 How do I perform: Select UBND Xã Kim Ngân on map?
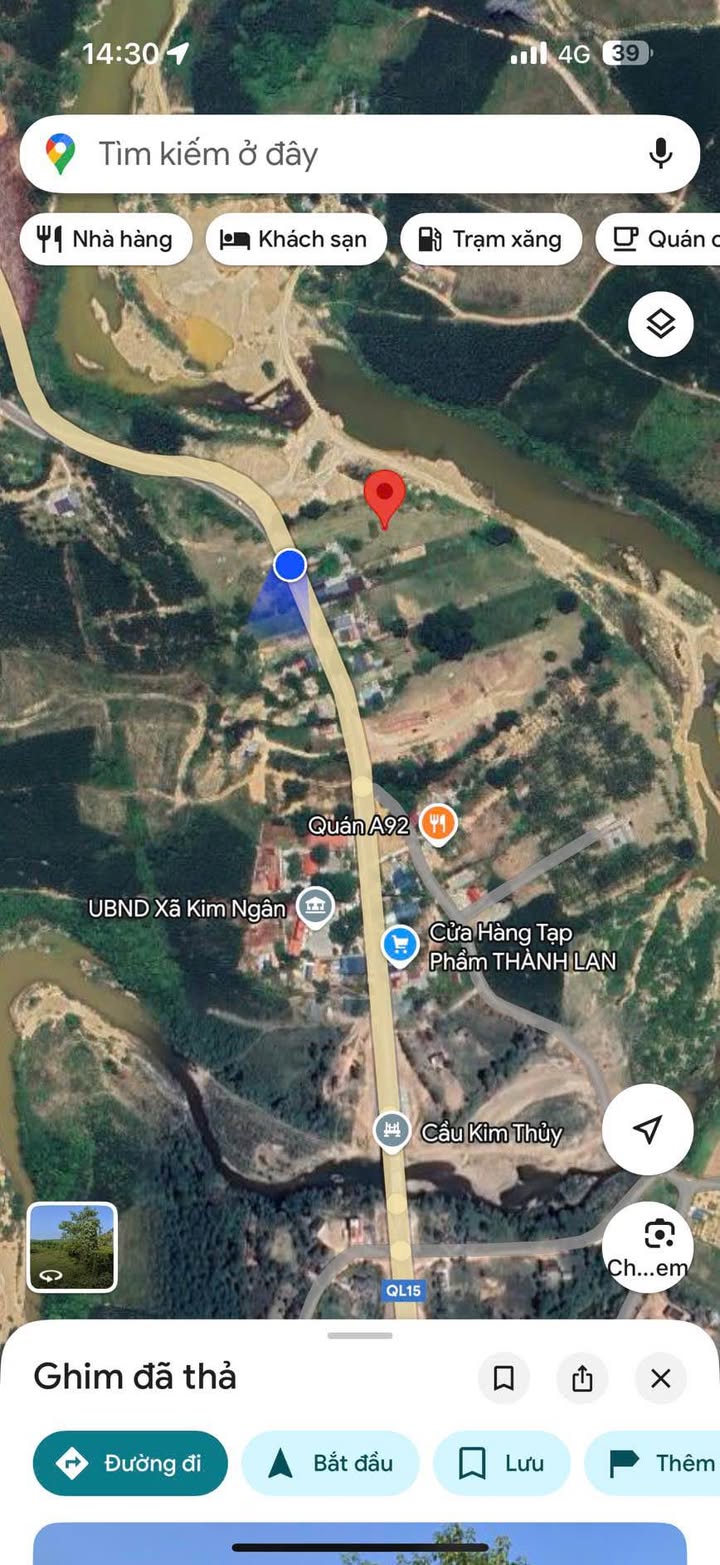316,908
